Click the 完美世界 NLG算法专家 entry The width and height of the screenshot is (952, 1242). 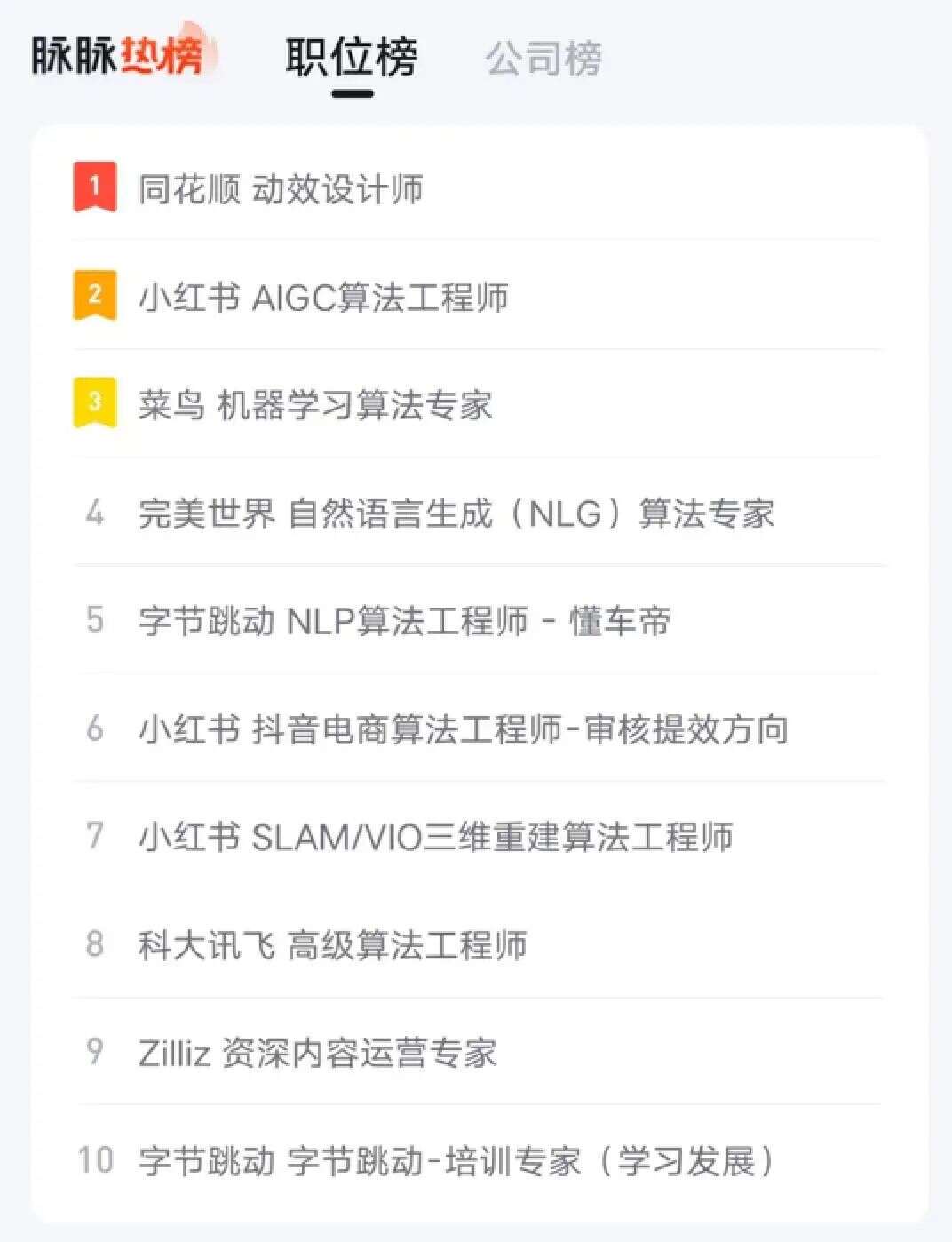pos(457,514)
